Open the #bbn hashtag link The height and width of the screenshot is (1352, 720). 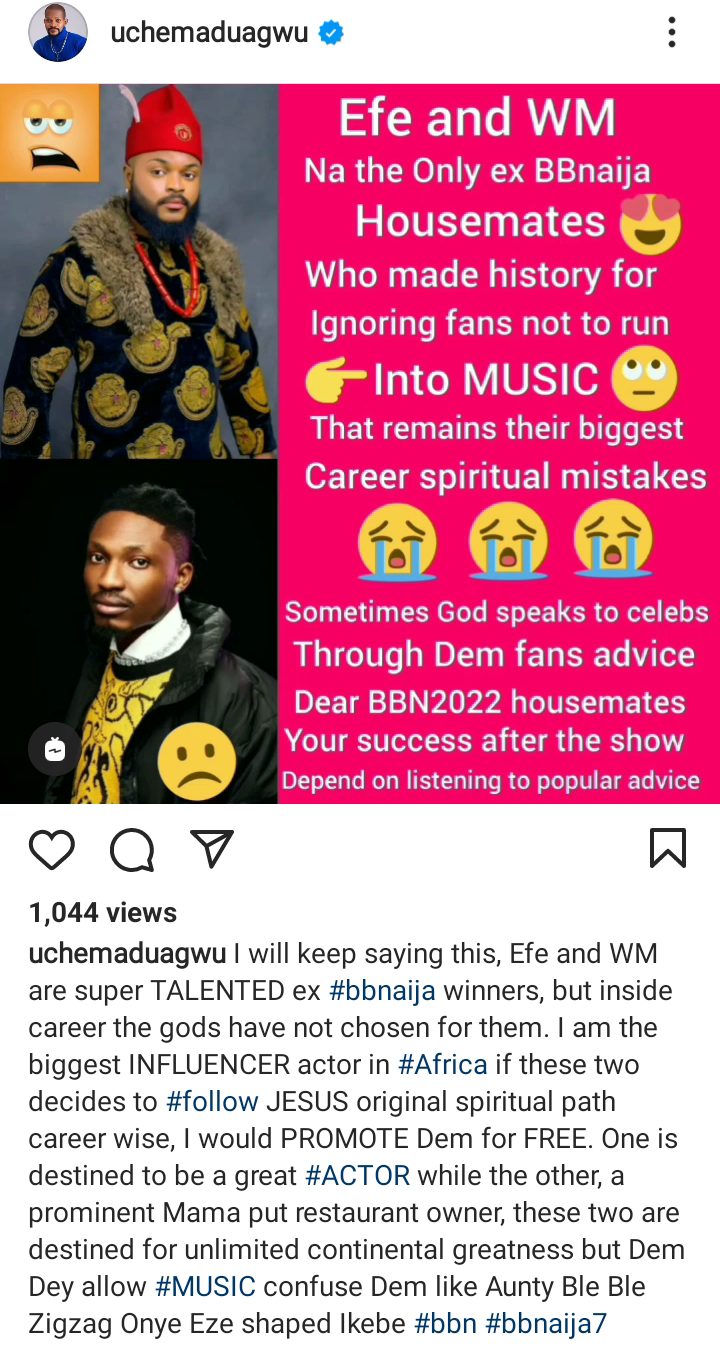[x=445, y=1324]
